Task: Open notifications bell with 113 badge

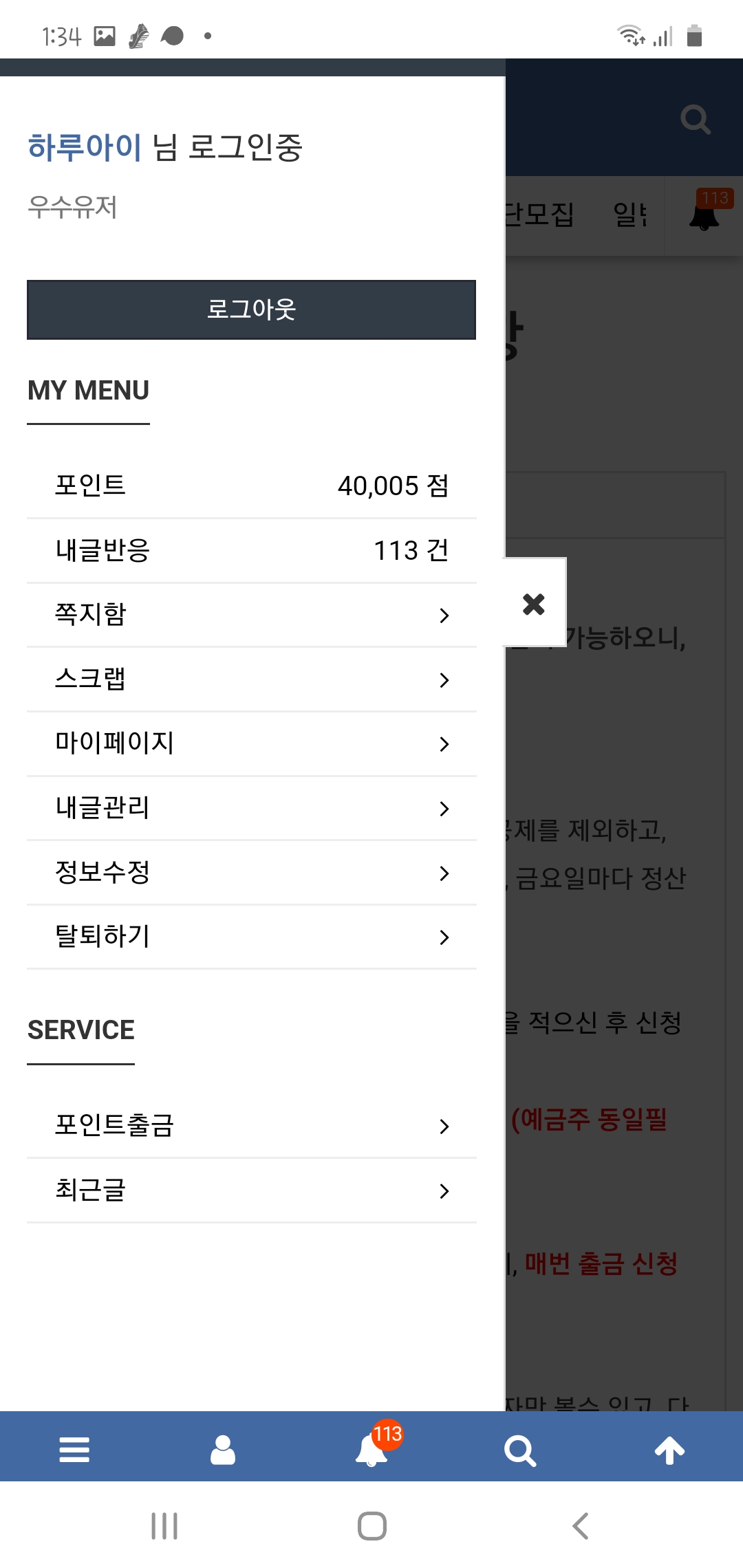Action: click(x=372, y=1450)
